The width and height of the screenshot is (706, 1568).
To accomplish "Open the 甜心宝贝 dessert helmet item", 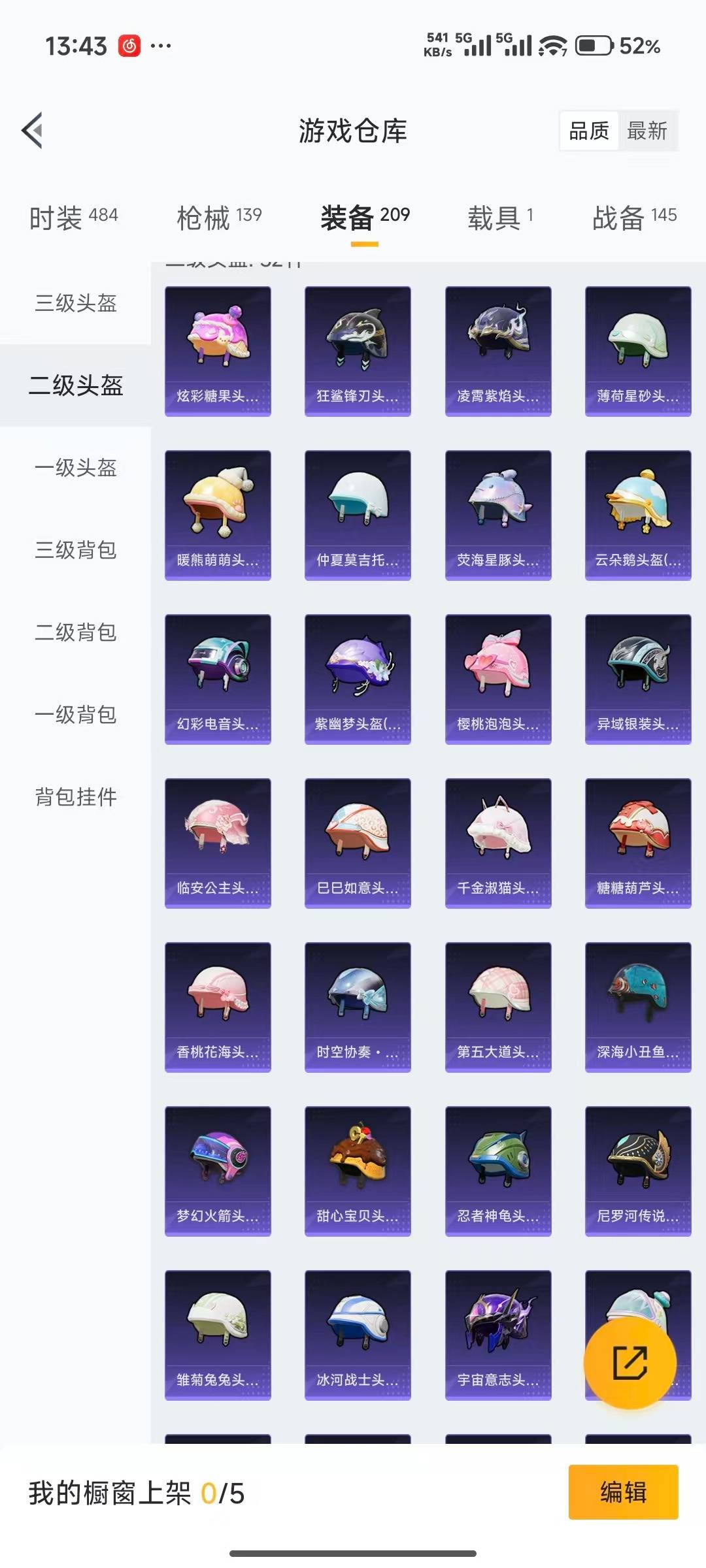I will pos(358,1169).
